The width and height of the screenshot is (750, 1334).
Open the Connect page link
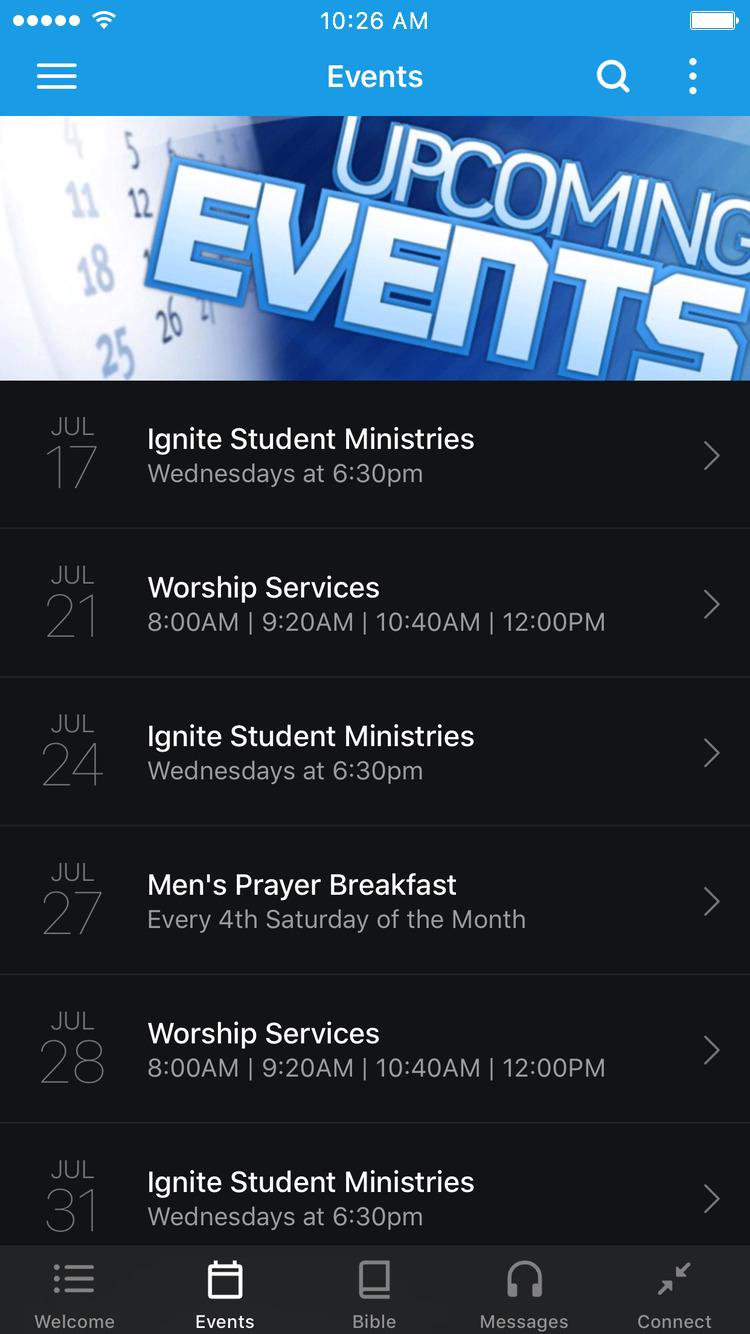pos(675,1290)
